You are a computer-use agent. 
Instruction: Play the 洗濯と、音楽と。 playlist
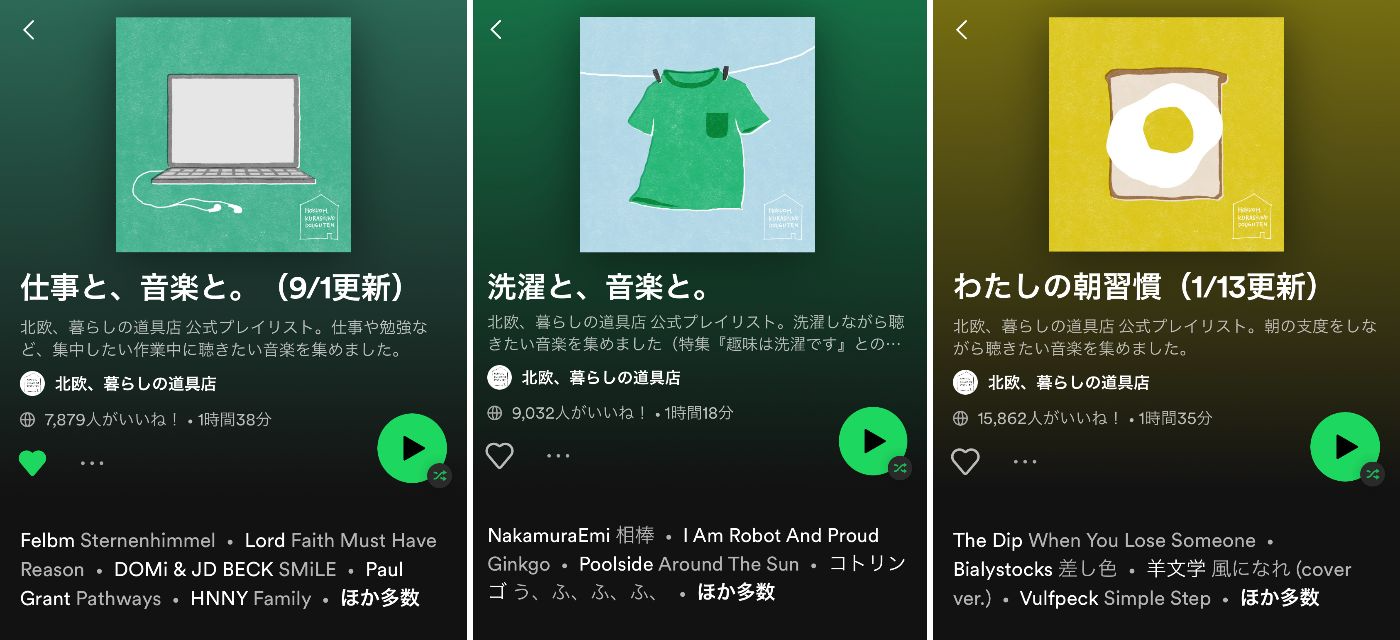[872, 441]
